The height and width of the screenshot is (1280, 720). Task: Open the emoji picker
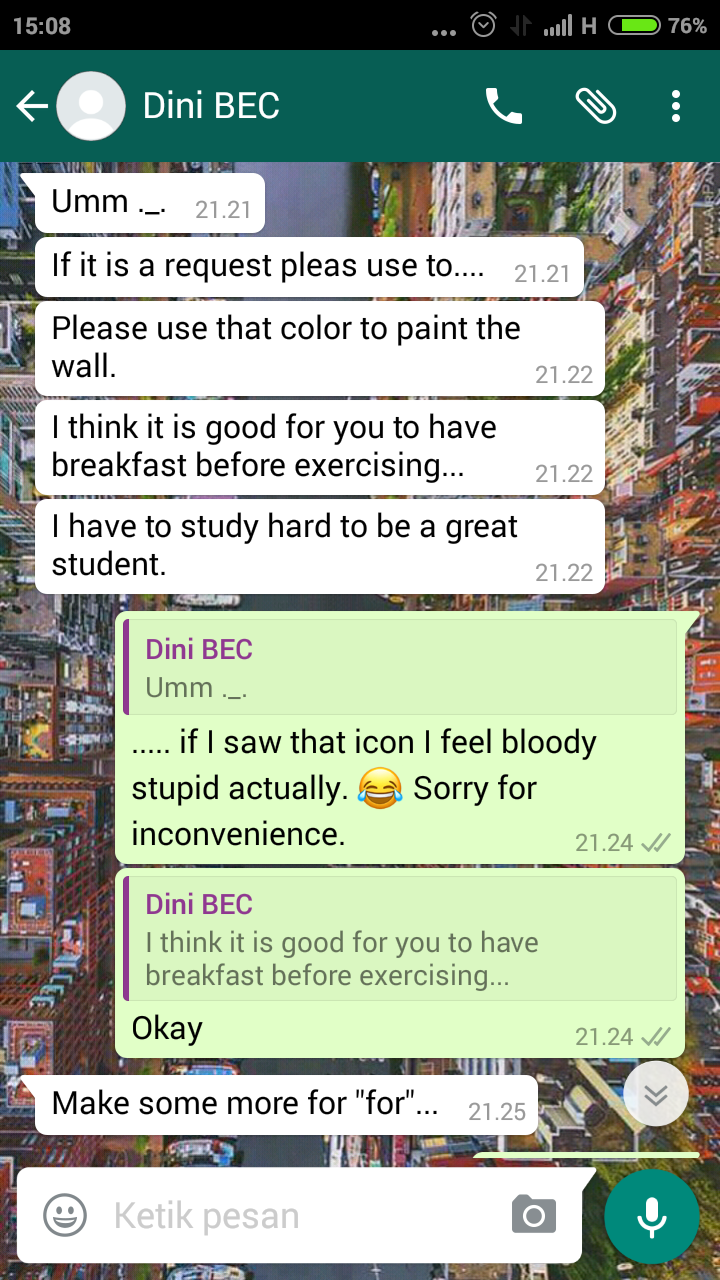[64, 1216]
